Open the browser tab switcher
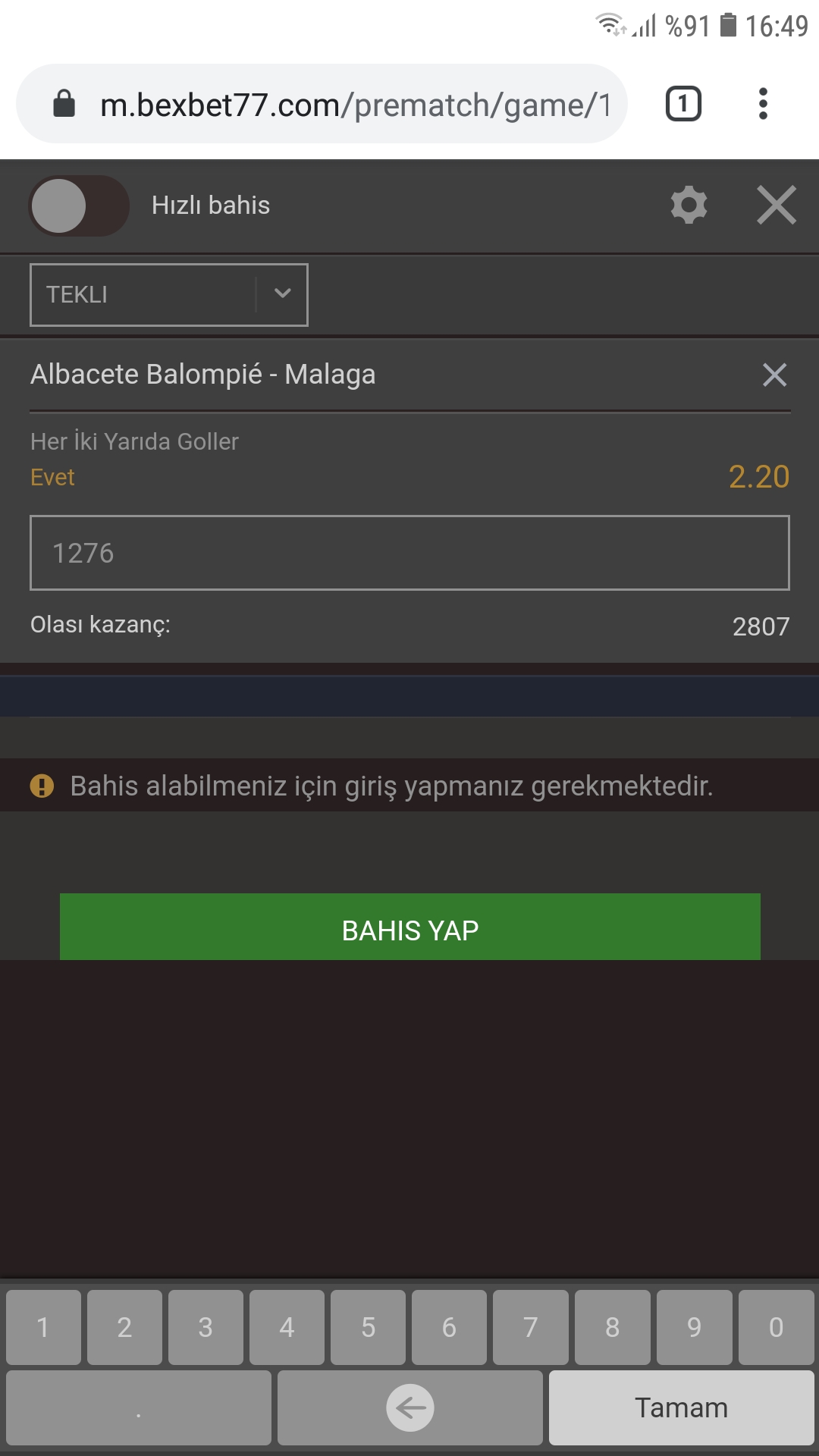The height and width of the screenshot is (1456, 819). coord(683,104)
